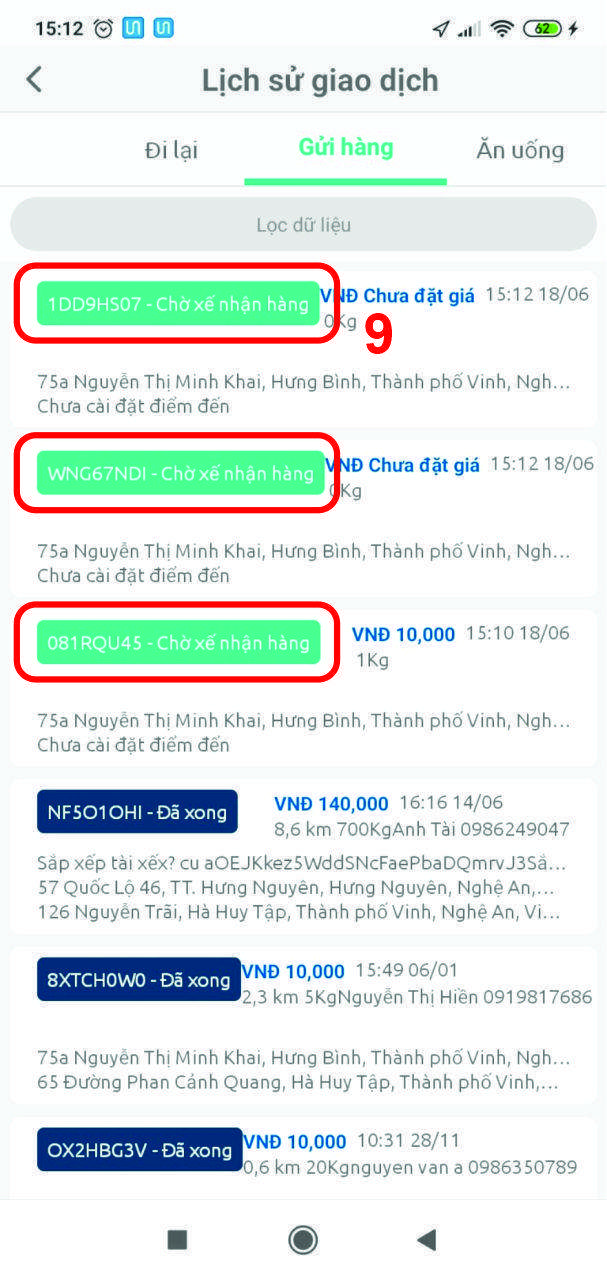Switch to the Ăn uống tab

(520, 150)
